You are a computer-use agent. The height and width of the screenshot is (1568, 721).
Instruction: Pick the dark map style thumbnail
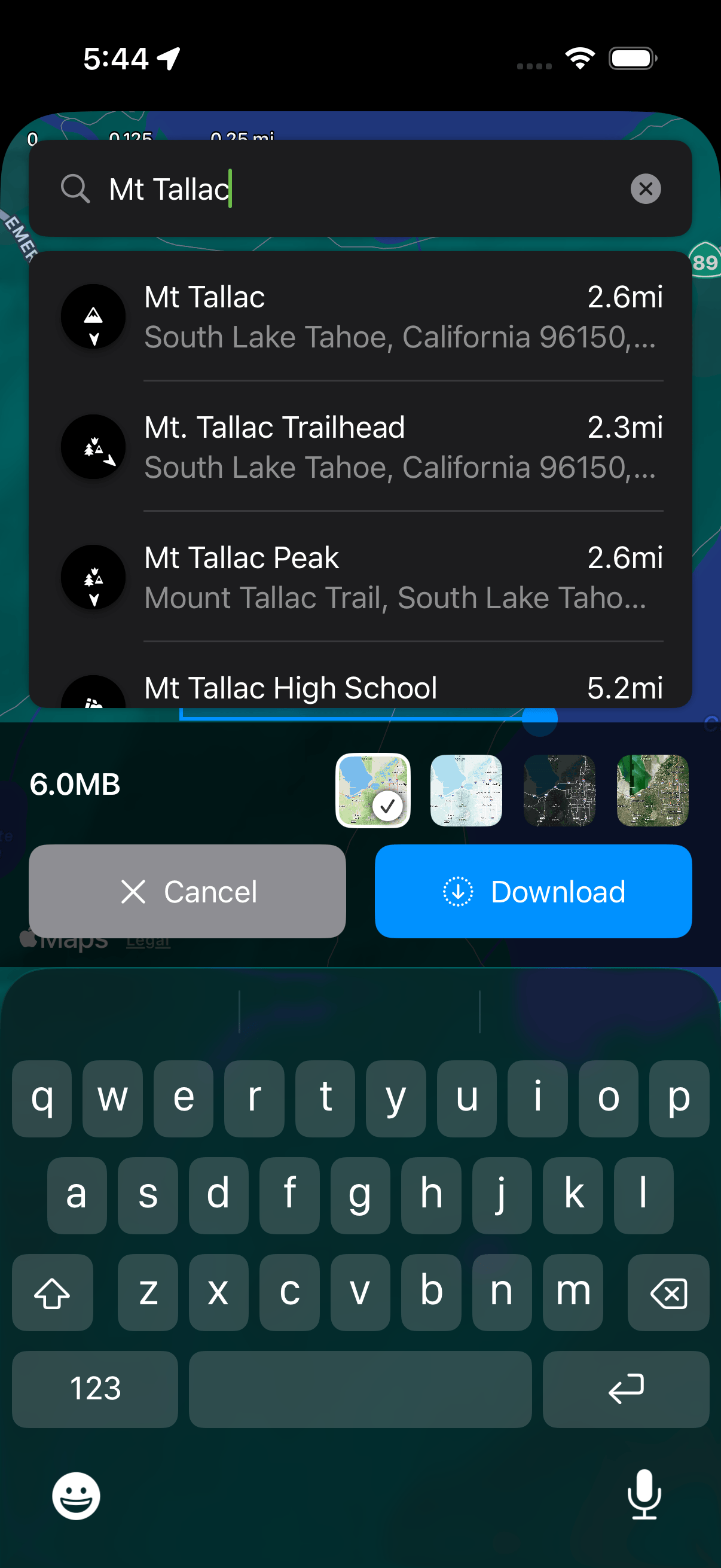coord(559,790)
